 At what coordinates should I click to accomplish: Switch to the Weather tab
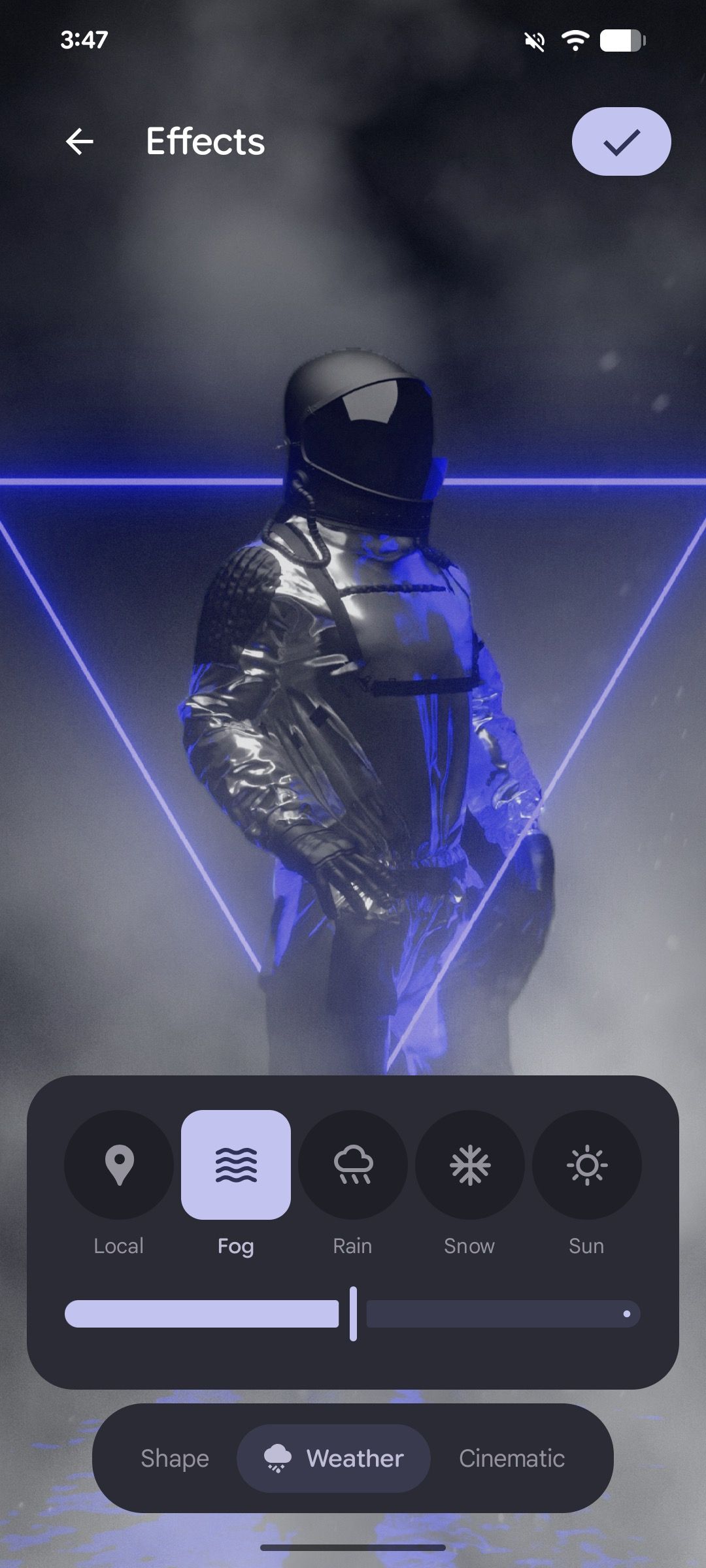tap(333, 1458)
